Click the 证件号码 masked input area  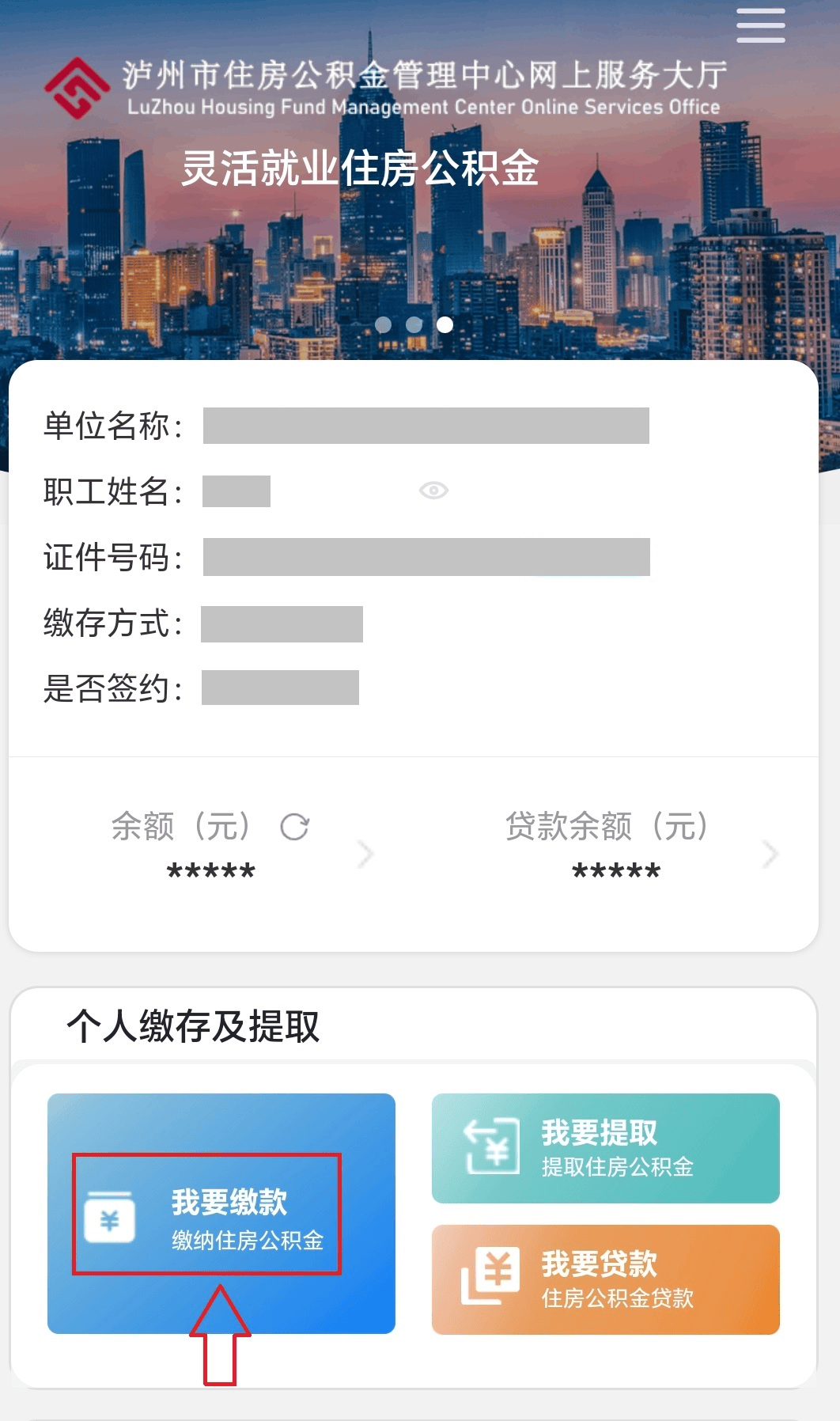click(425, 558)
